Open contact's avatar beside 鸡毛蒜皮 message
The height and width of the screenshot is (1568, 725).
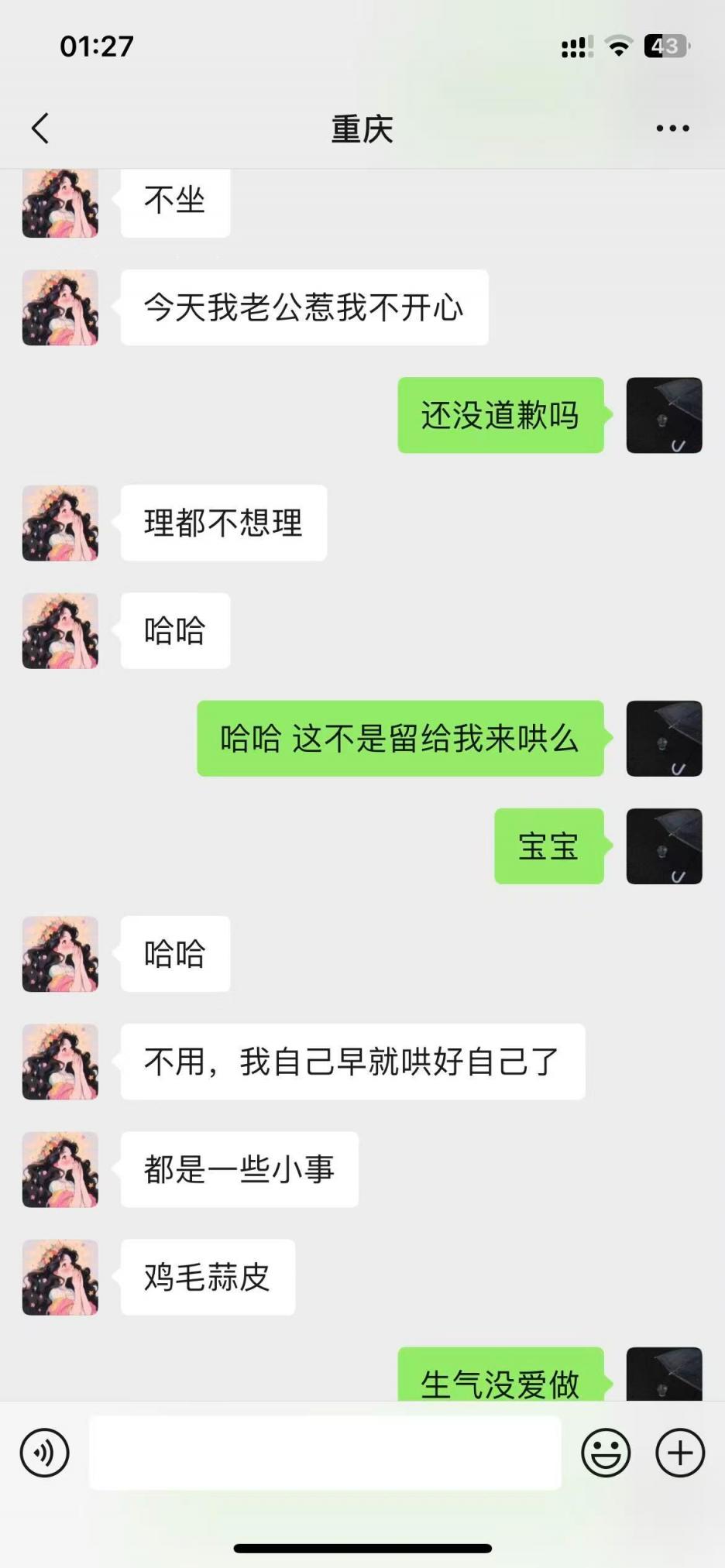coord(60,1278)
